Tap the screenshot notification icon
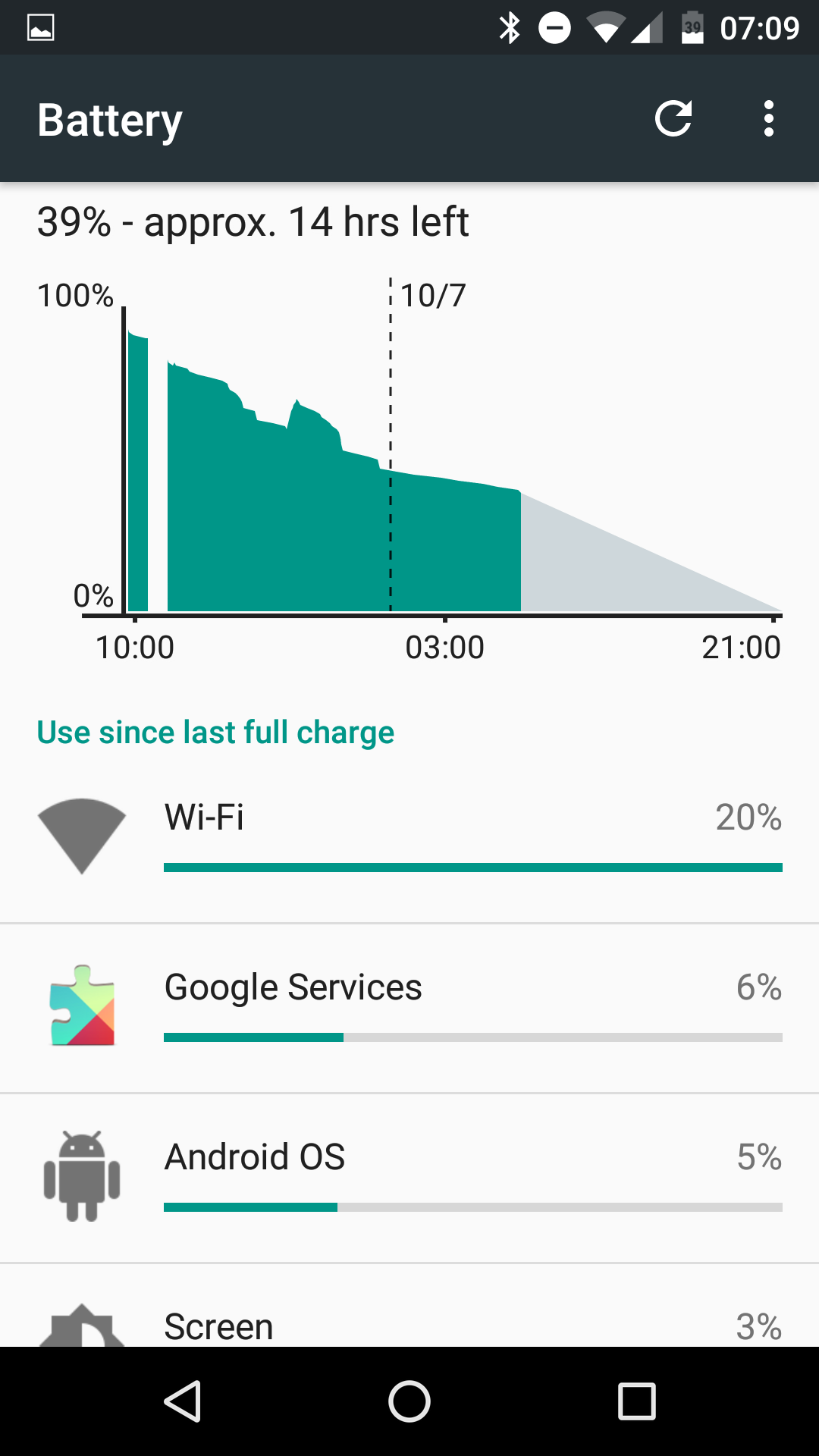Screen dimensions: 819x1456 [x=42, y=27]
